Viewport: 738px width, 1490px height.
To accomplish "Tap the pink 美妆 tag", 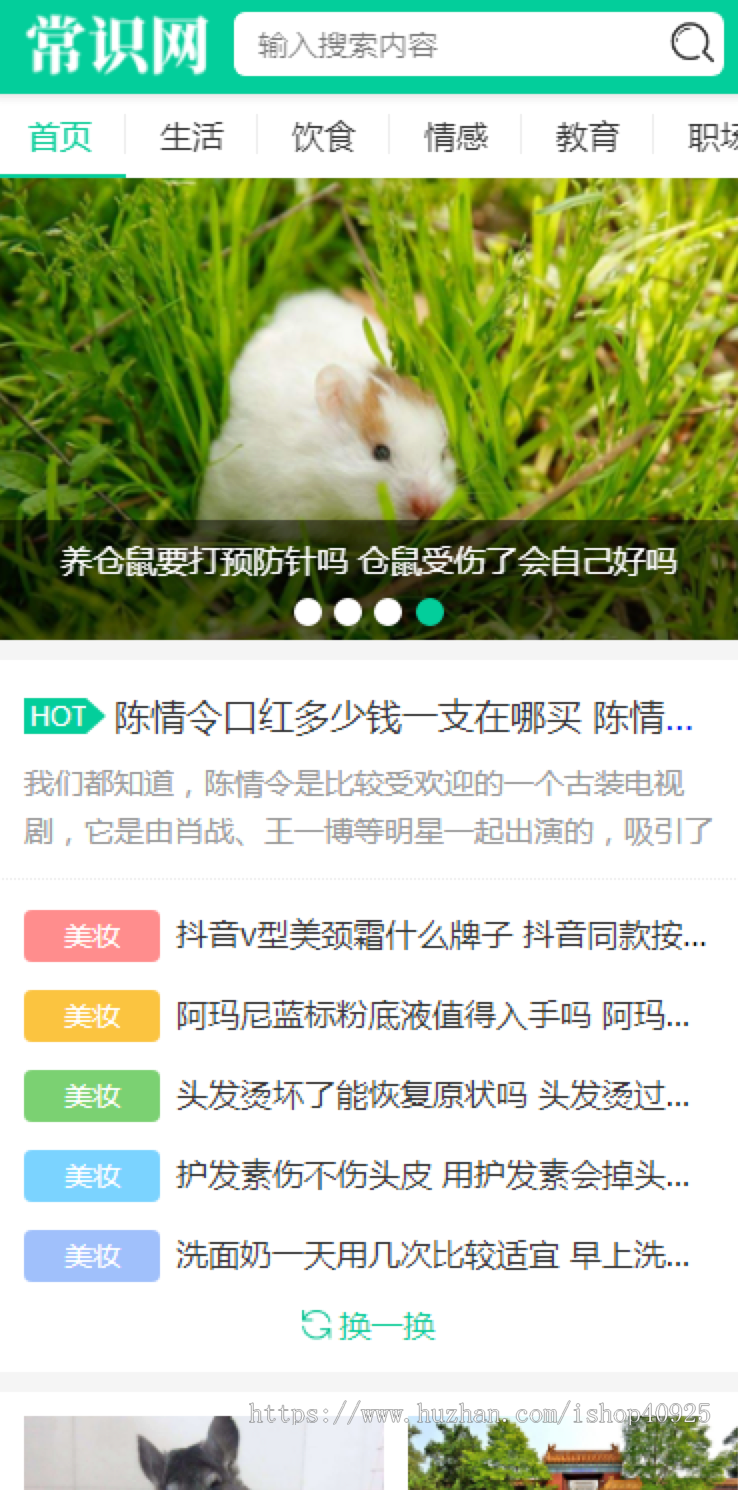I will [91, 936].
